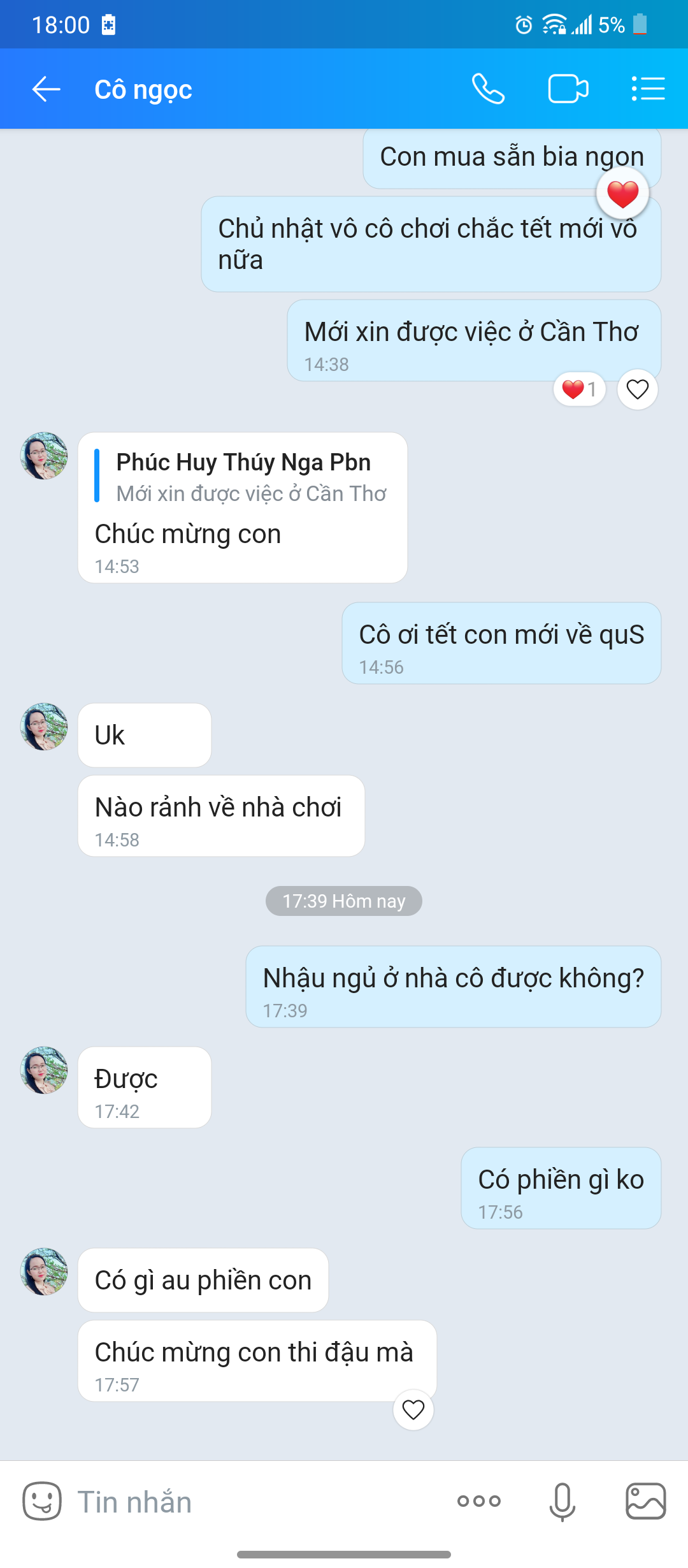Image resolution: width=688 pixels, height=1568 pixels.
Task: Like the message "Mới xin được việc ở Cần Thơ"
Action: 637,389
